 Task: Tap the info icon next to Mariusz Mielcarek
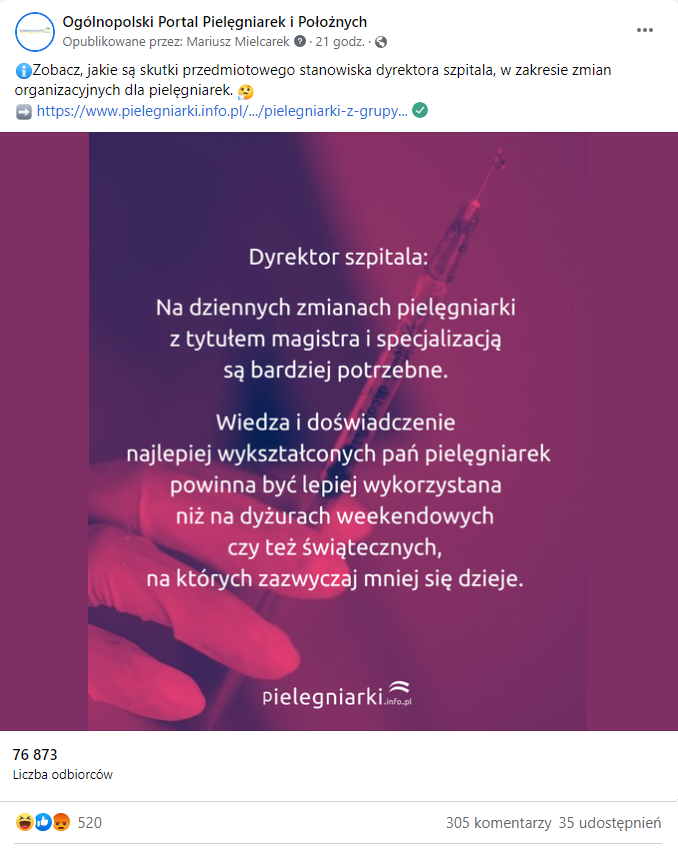coord(300,42)
